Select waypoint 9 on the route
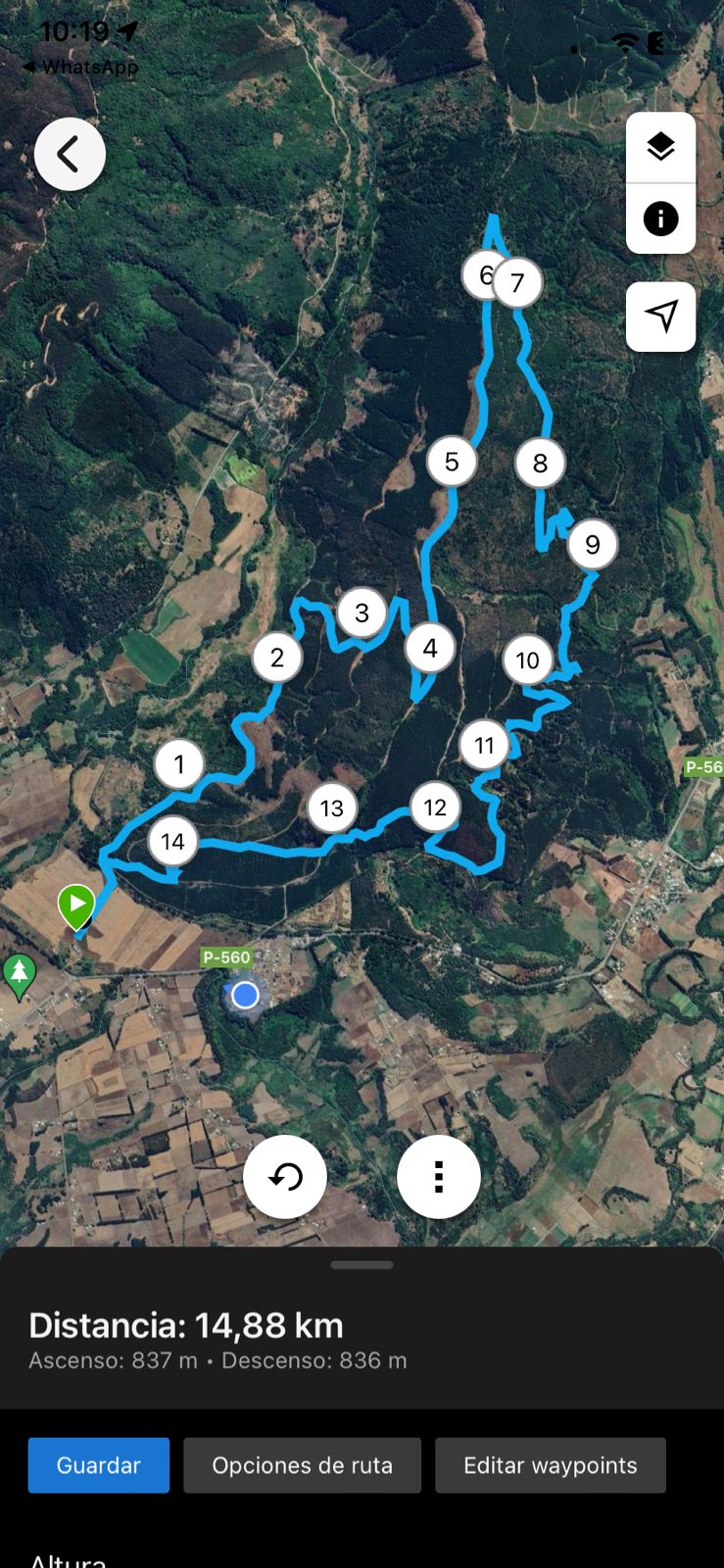The image size is (724, 1568). [x=592, y=544]
